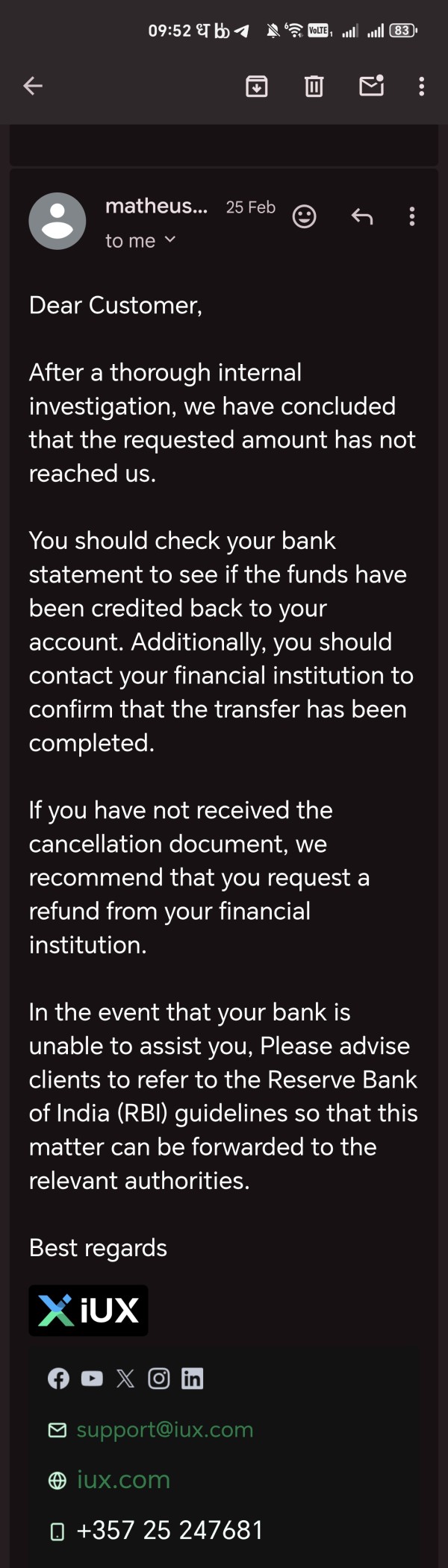This screenshot has height=1568, width=448.
Task: Open iUX Facebook page icon
Action: (x=58, y=1378)
